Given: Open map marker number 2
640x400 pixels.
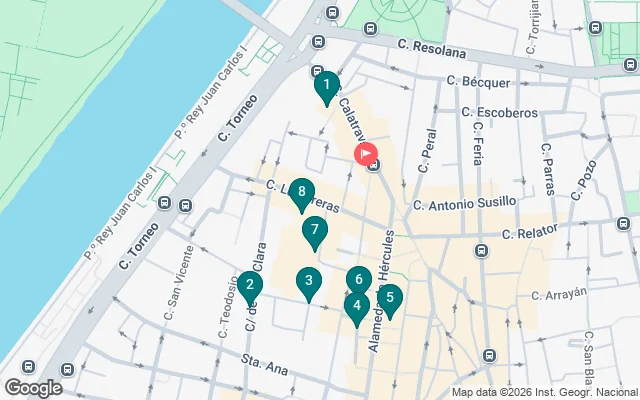Looking at the screenshot, I should [249, 286].
